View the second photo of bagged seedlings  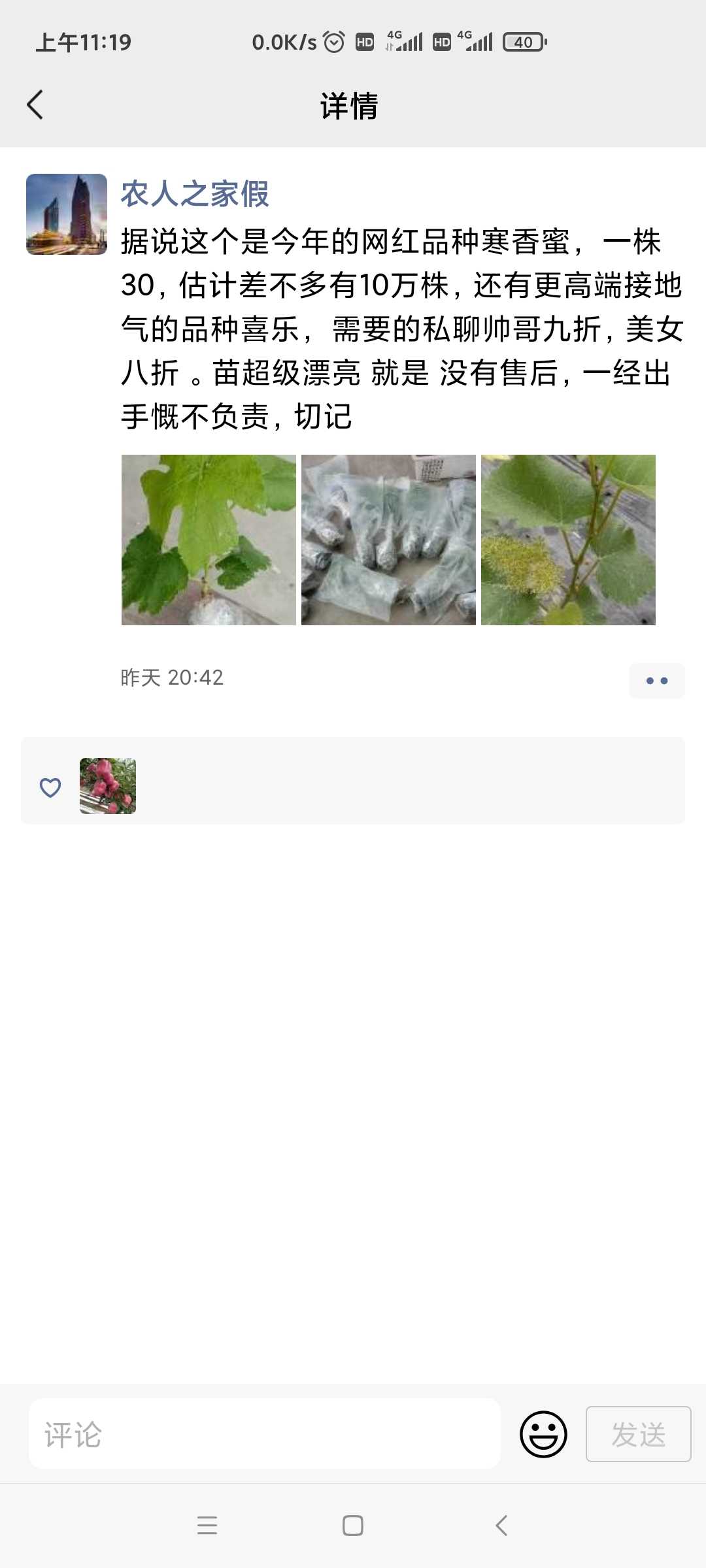(x=388, y=540)
